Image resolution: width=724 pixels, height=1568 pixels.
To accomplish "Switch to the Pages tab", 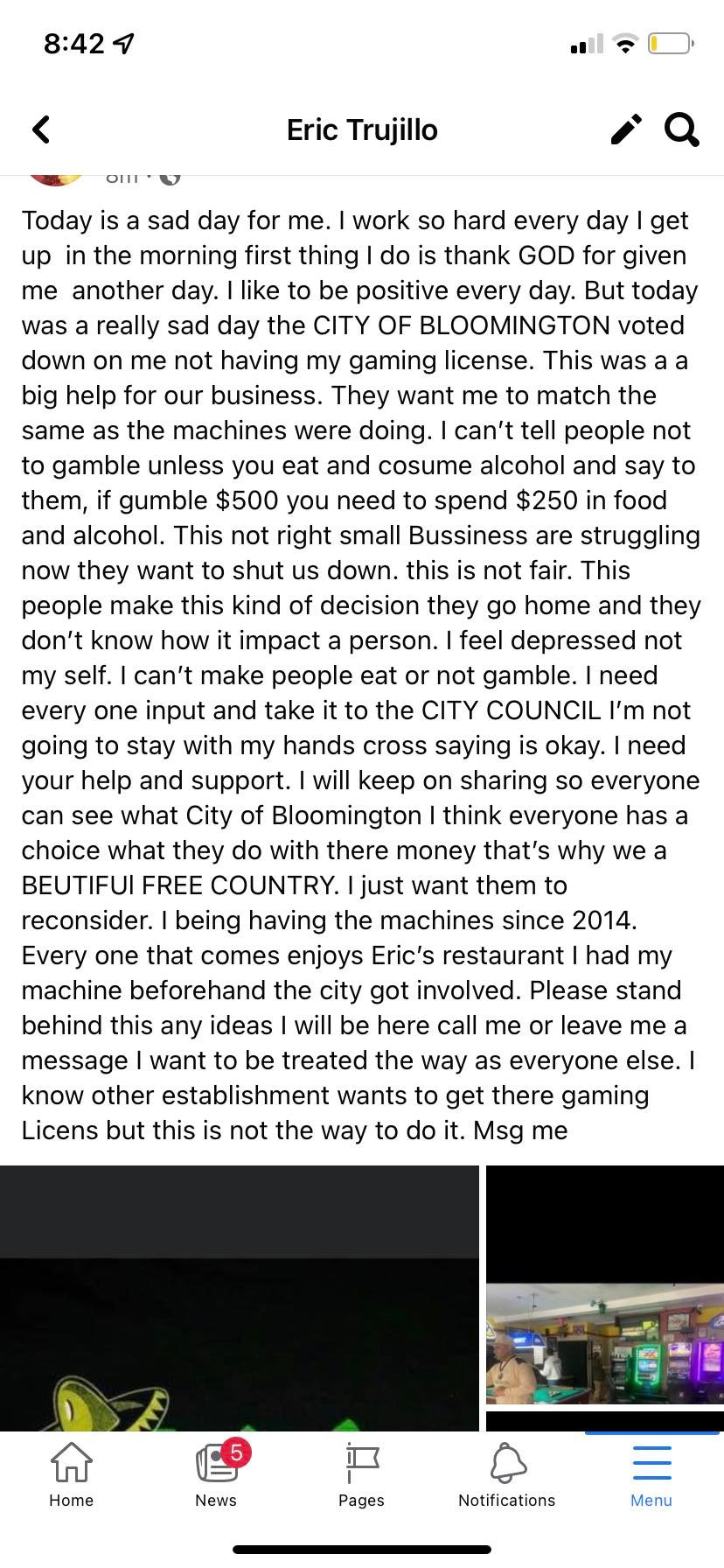I will click(362, 1475).
